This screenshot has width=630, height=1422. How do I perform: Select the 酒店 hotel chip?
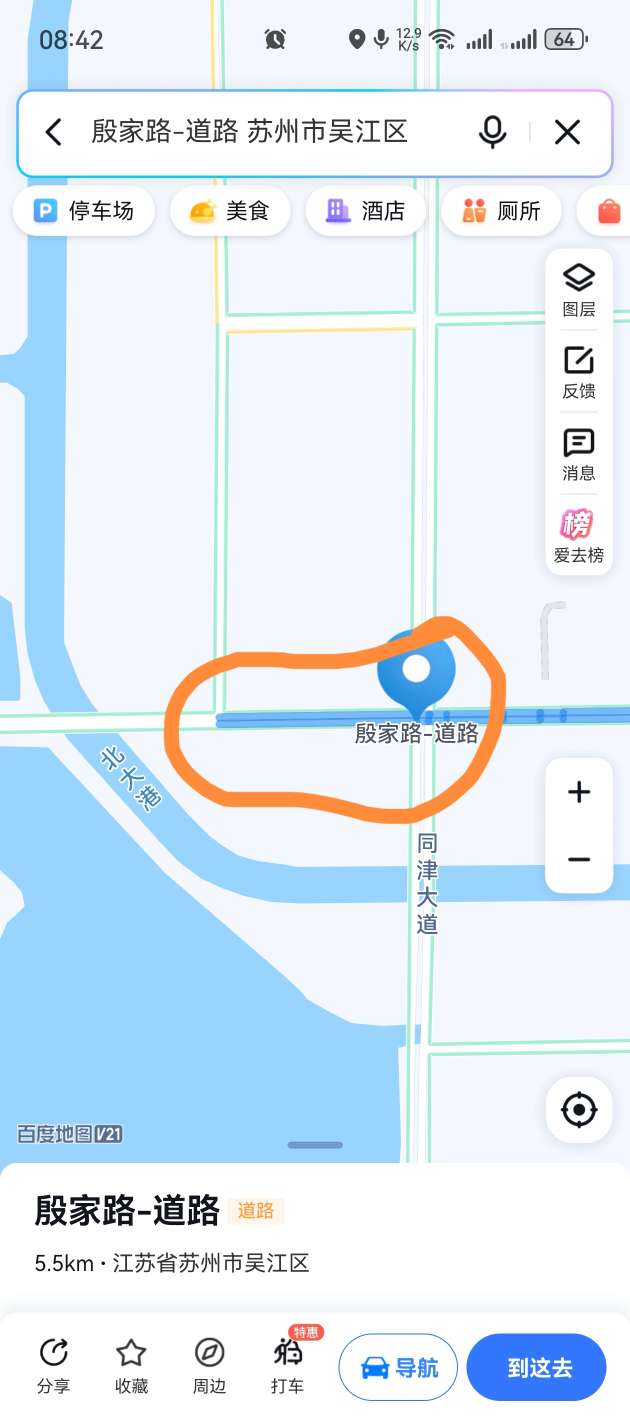click(366, 211)
